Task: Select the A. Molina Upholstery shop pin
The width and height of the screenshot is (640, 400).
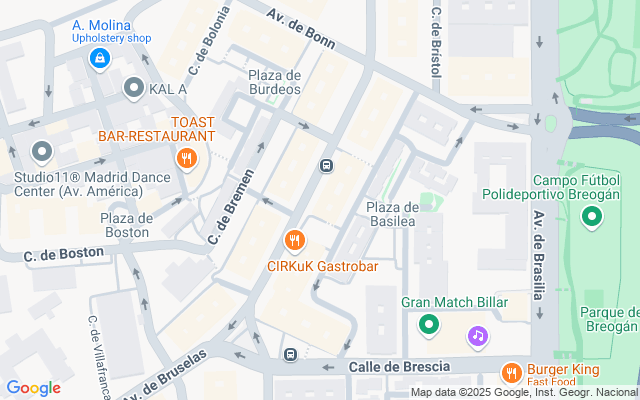Action: 100,61
